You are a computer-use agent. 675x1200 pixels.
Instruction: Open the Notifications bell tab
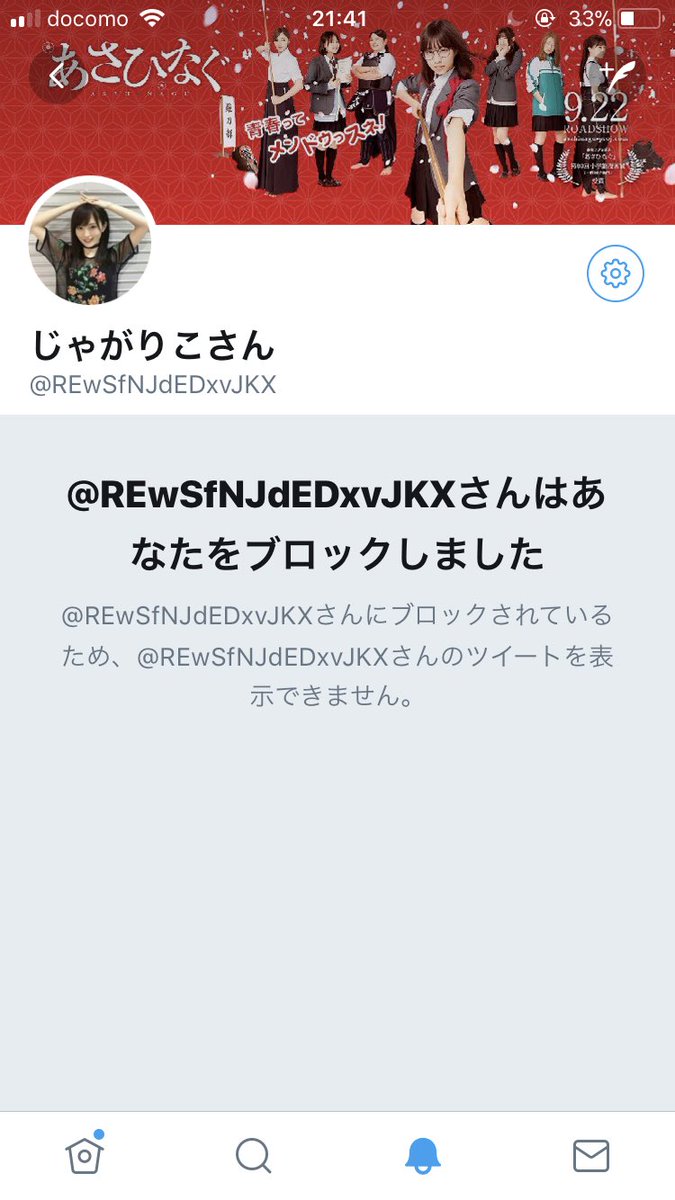pyautogui.click(x=422, y=1156)
